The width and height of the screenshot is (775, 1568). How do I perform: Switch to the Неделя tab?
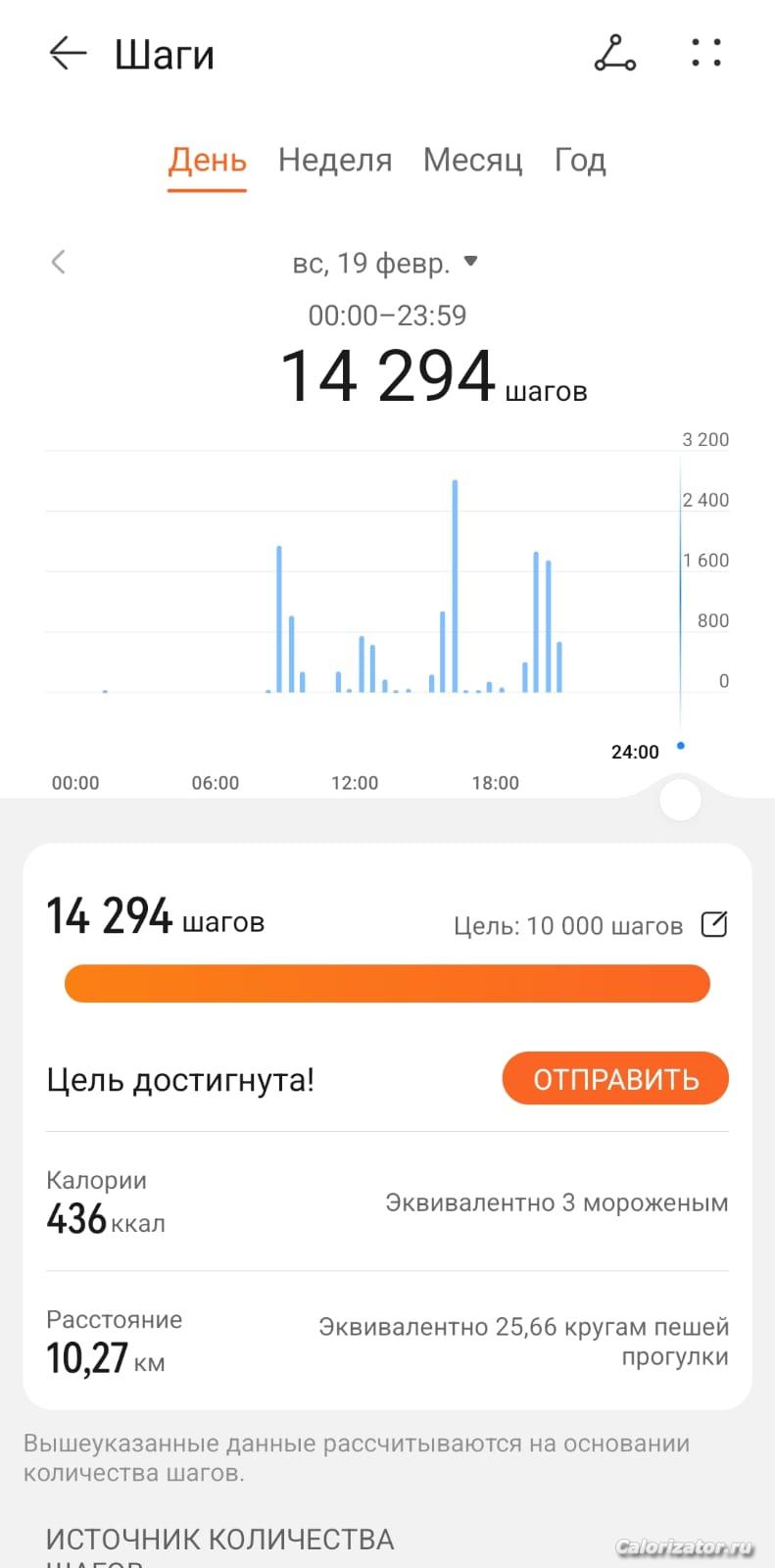(335, 160)
